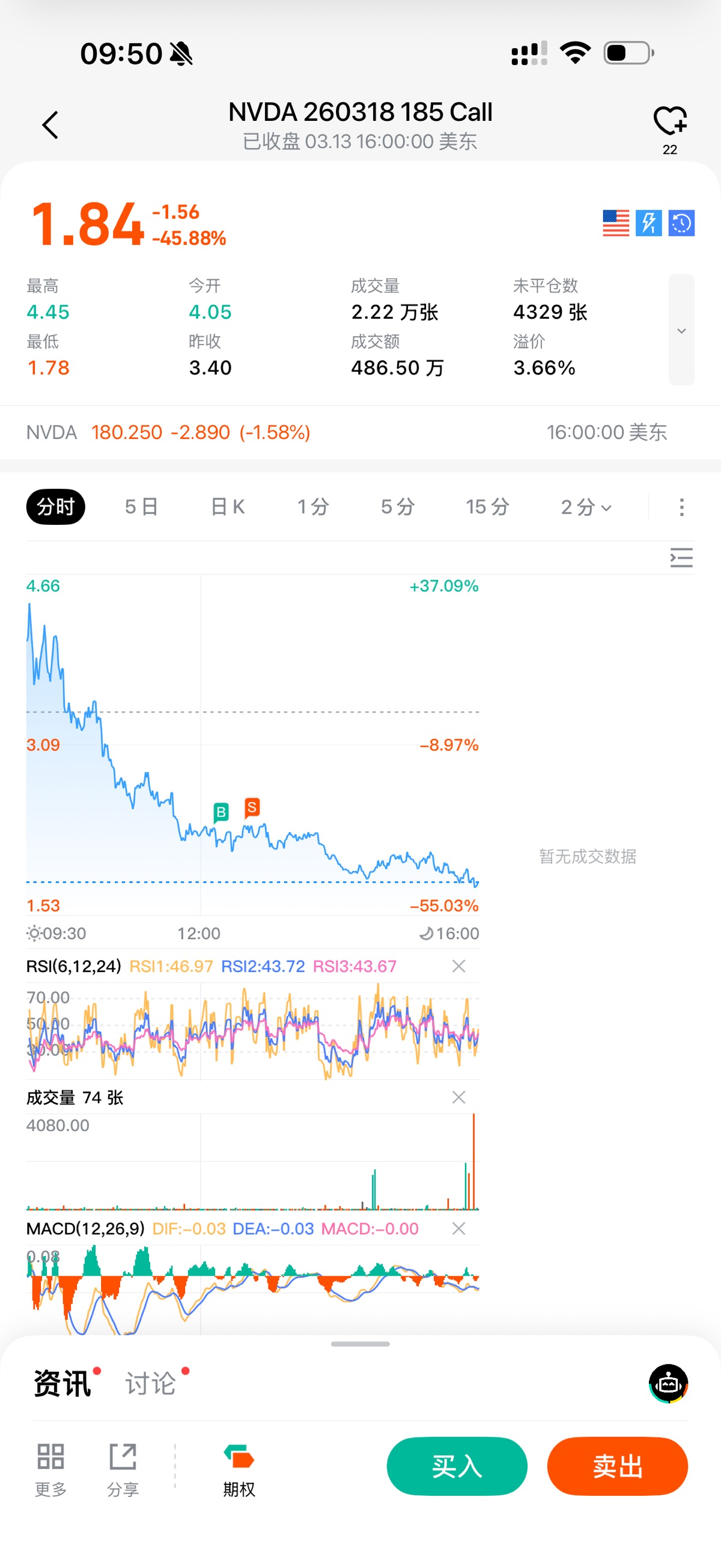Switch to the 讨论 discussion tab

pos(150,1383)
